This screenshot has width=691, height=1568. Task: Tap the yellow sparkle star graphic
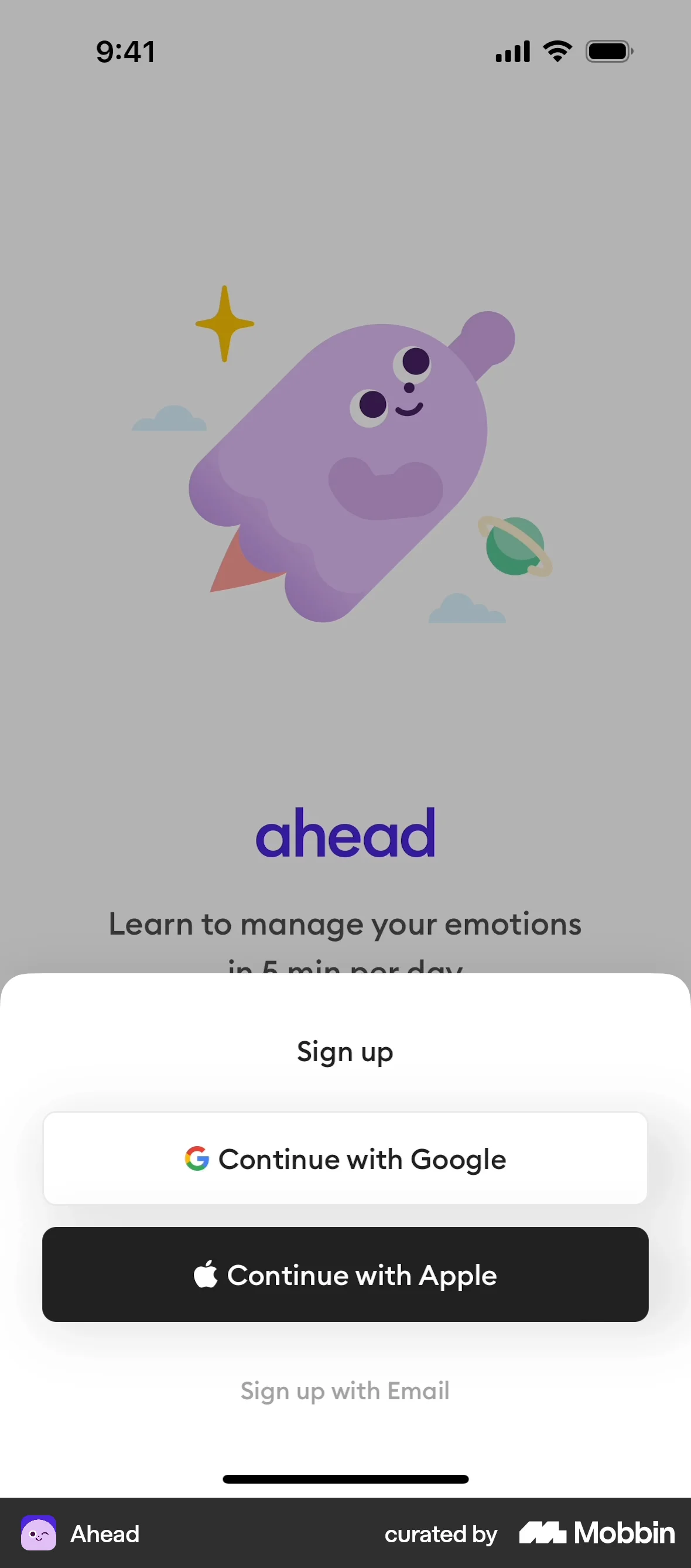click(224, 325)
